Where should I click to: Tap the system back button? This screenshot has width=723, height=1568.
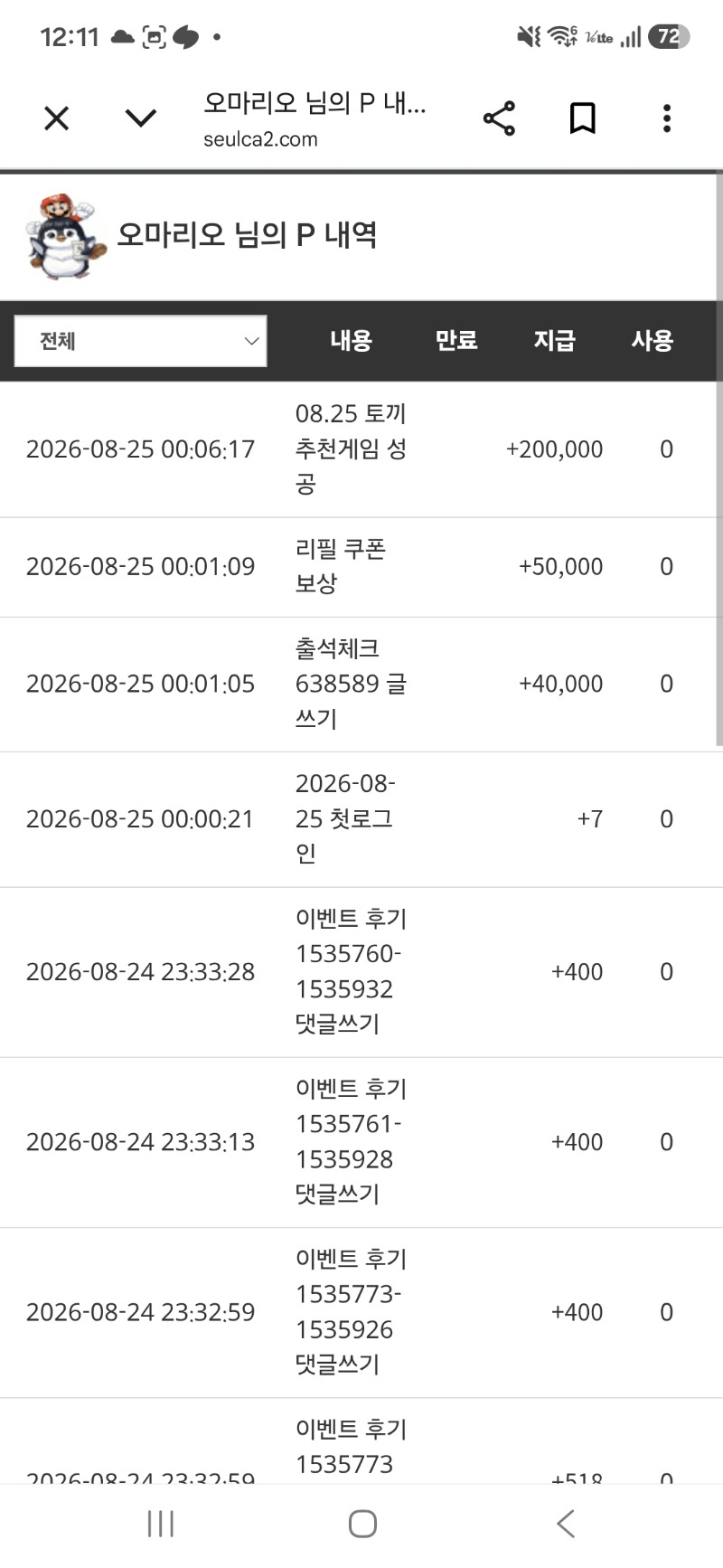click(x=566, y=1524)
